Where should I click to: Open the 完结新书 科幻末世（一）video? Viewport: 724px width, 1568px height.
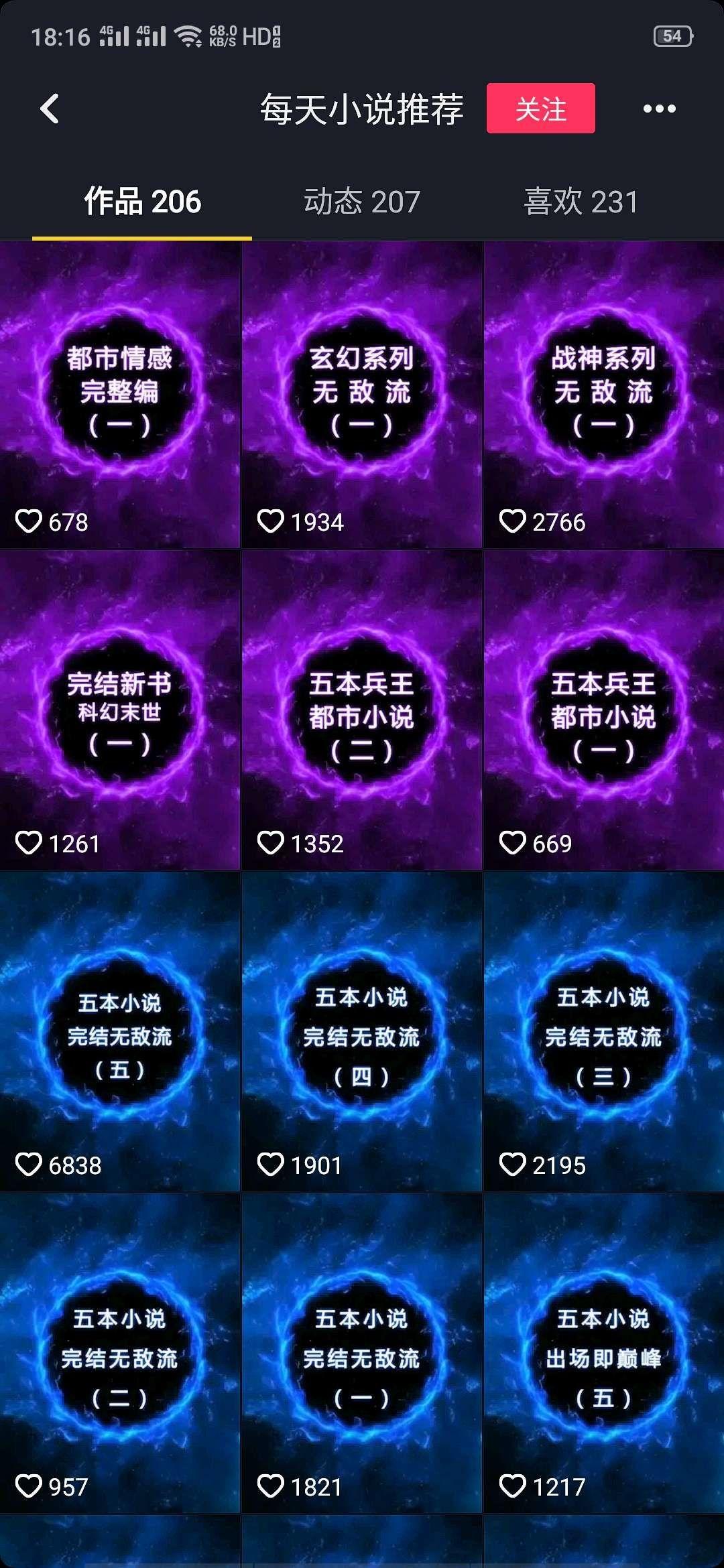120,710
